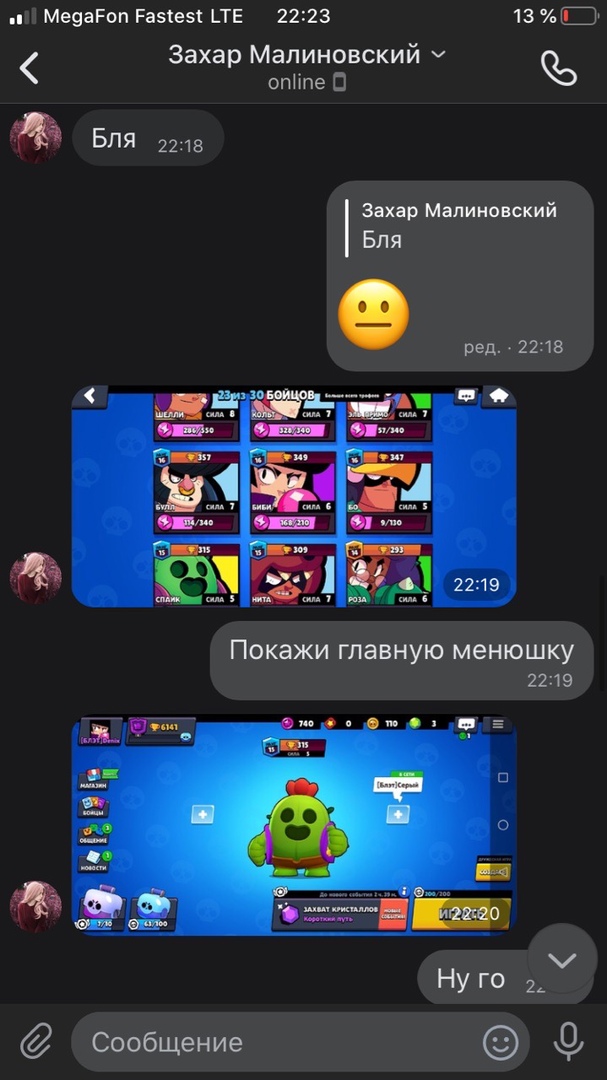Attach a file with the paperclip

[36, 1042]
